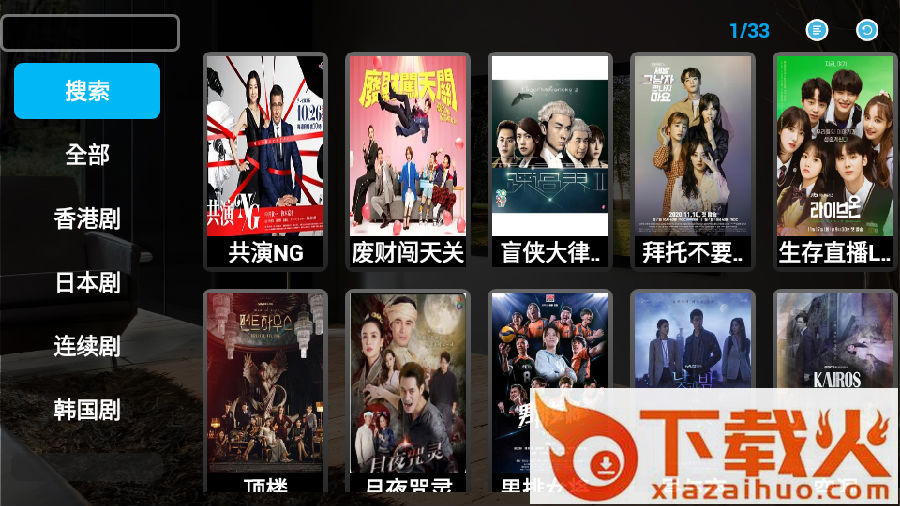Image resolution: width=900 pixels, height=506 pixels.
Task: Switch to the 连续剧 category
Action: [87, 346]
